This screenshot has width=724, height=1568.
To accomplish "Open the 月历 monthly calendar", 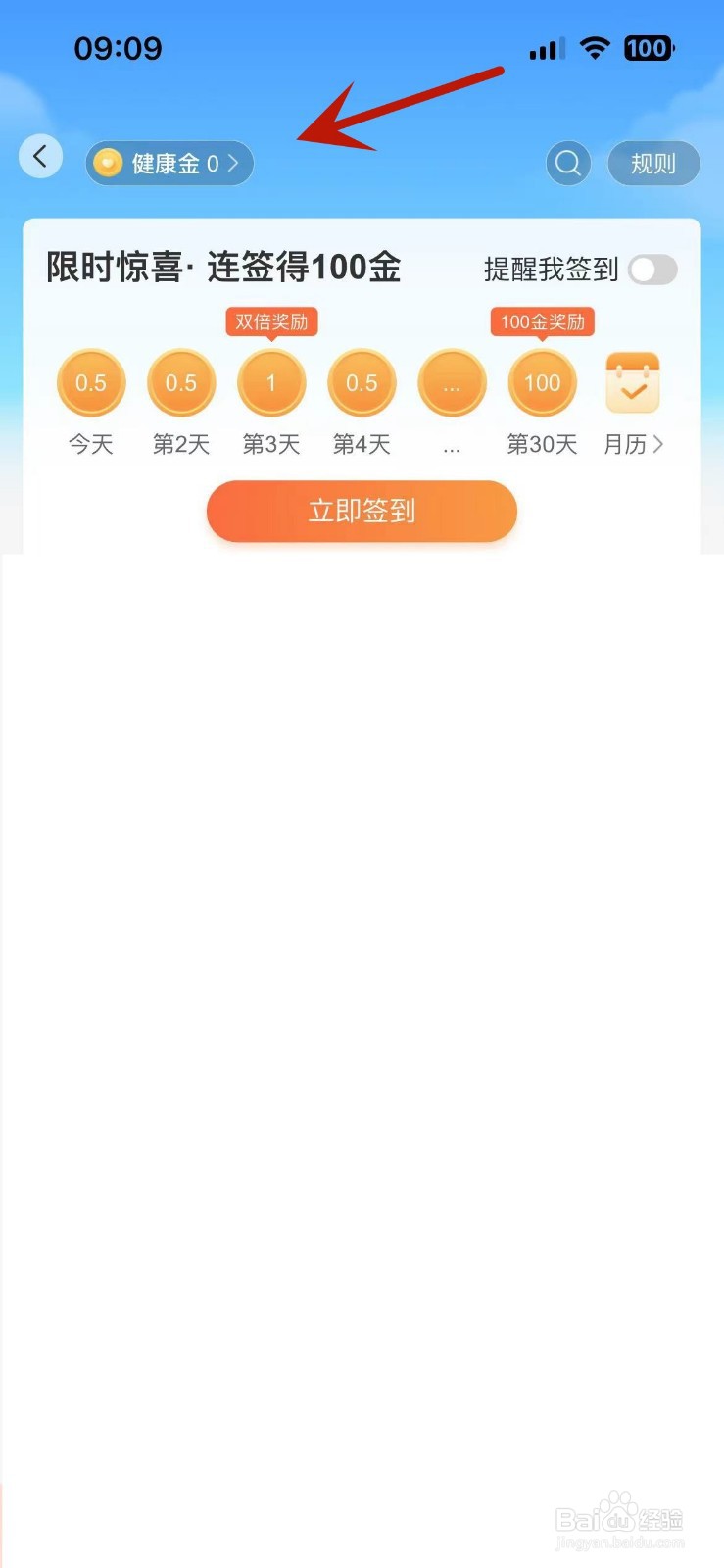I will coord(633,404).
